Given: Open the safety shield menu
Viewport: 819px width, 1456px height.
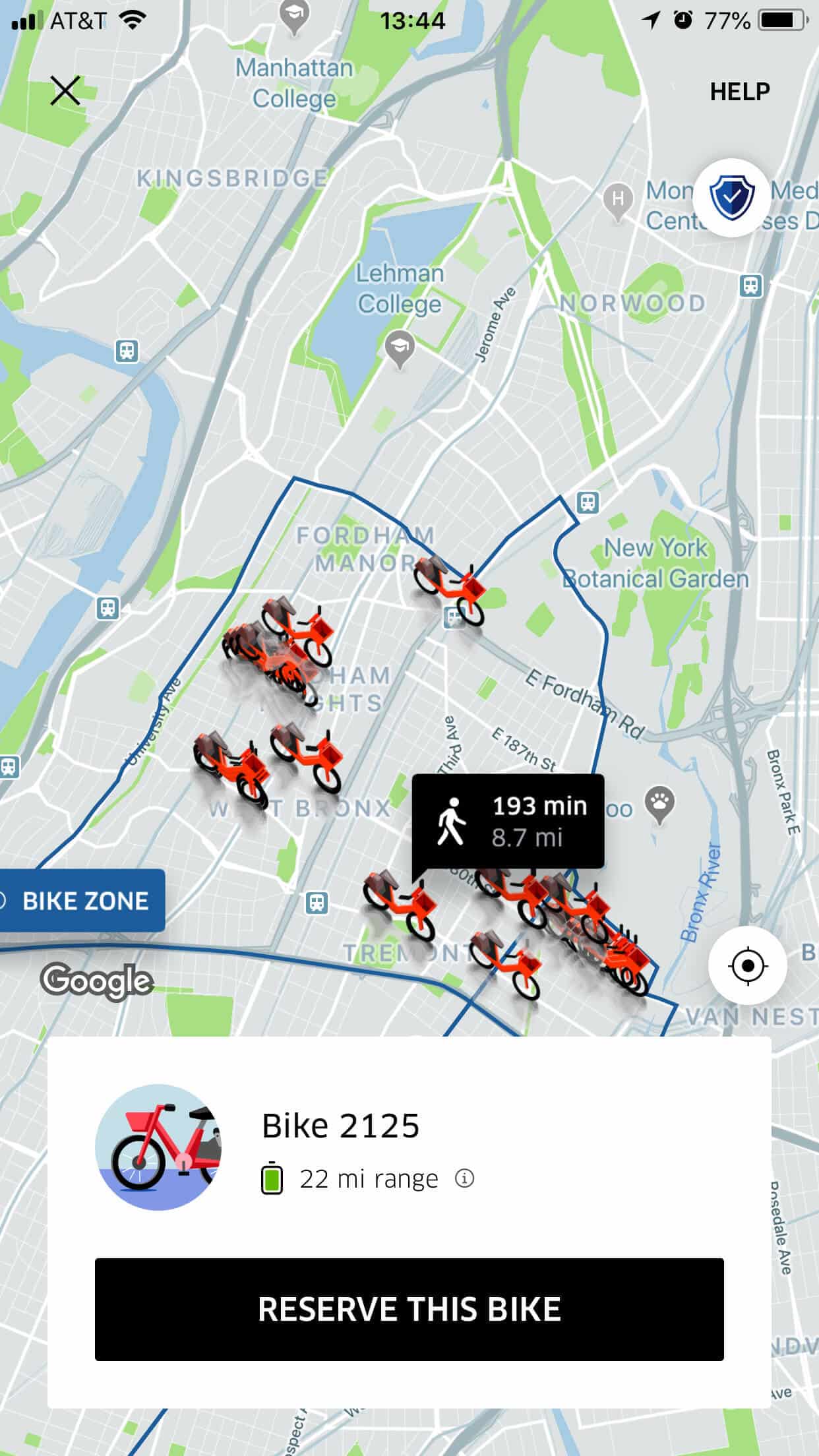Looking at the screenshot, I should point(731,200).
